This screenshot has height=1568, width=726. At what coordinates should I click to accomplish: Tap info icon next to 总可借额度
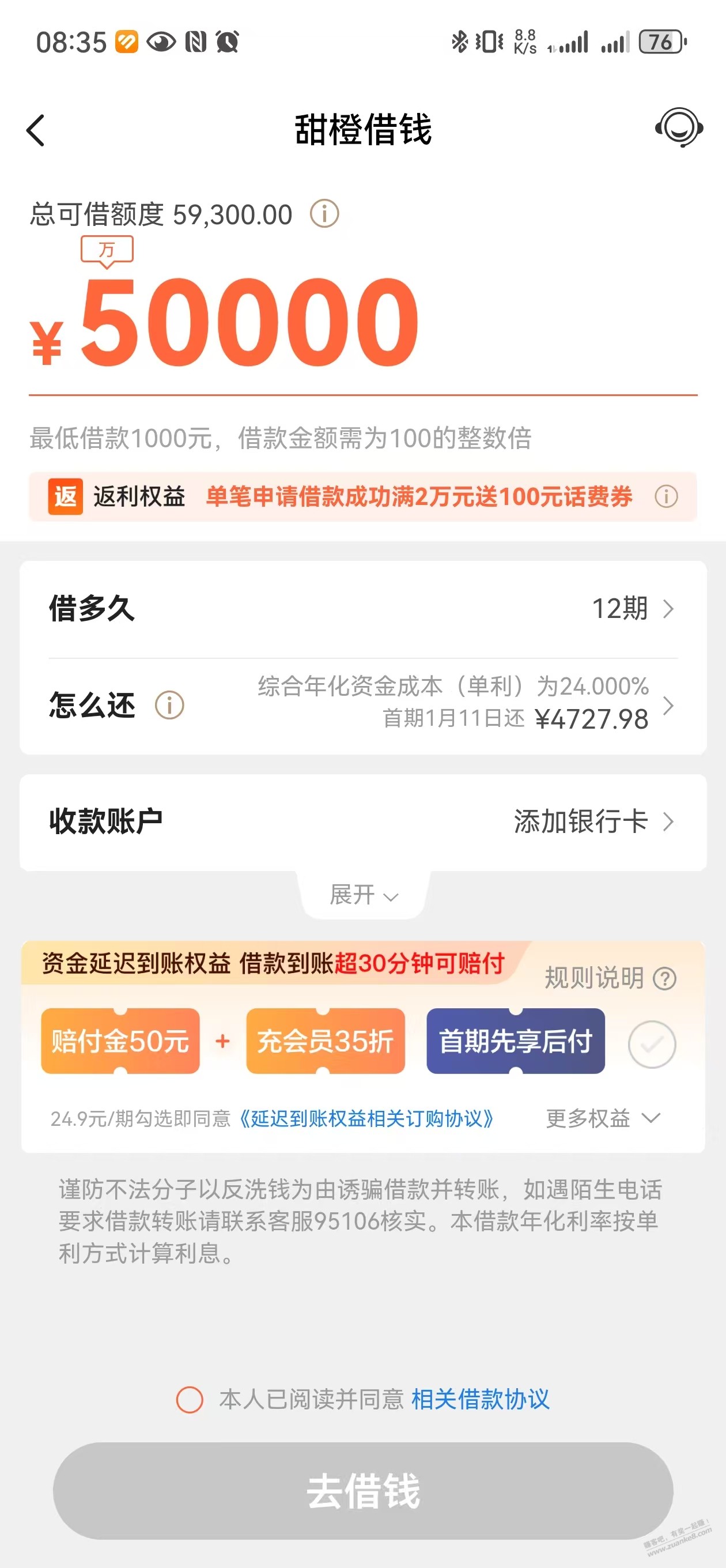click(324, 214)
